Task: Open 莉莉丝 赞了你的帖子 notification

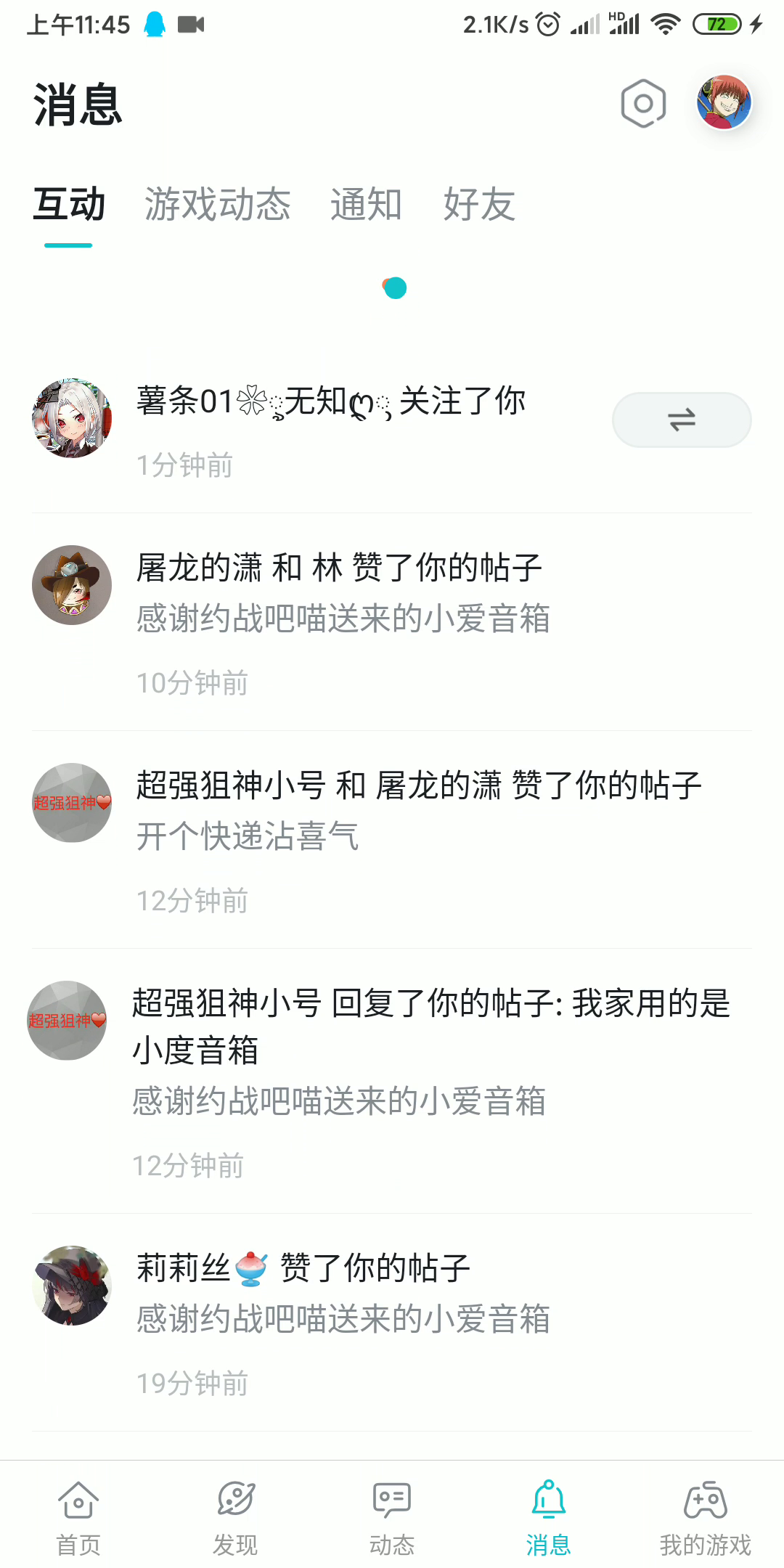Action: click(x=392, y=1323)
